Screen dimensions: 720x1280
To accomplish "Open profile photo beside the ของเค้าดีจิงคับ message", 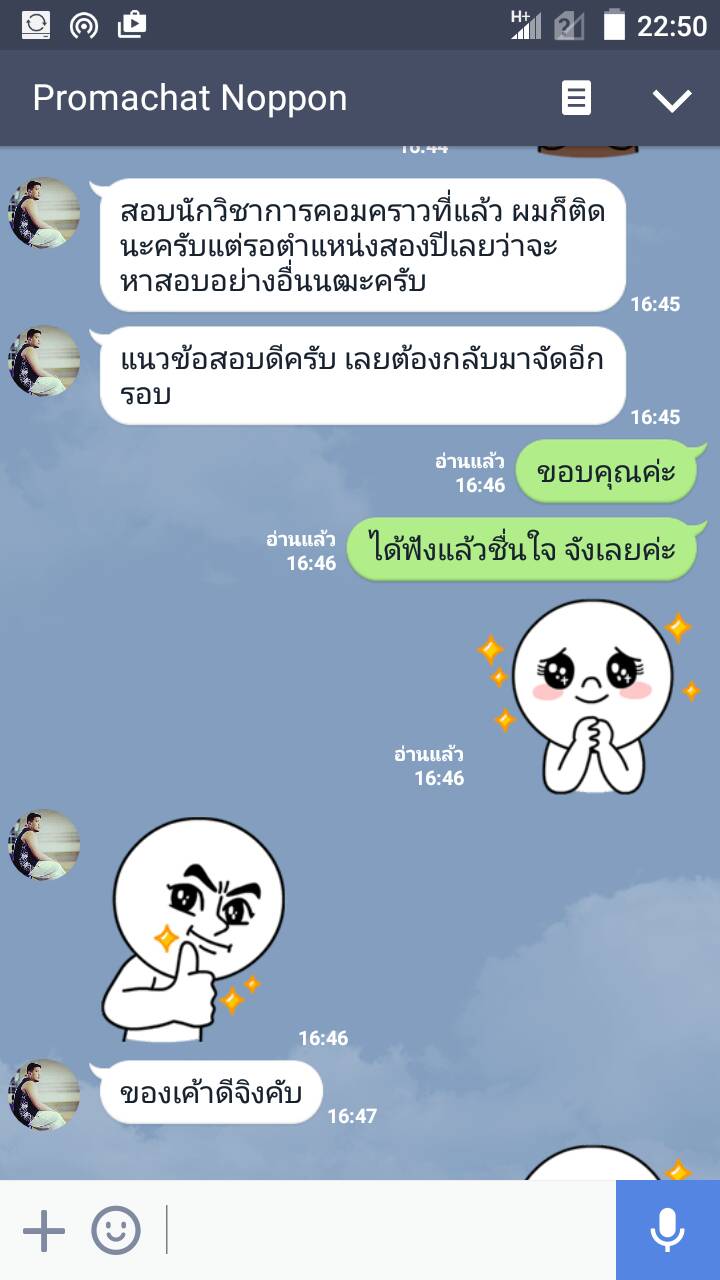I will coord(44,1094).
